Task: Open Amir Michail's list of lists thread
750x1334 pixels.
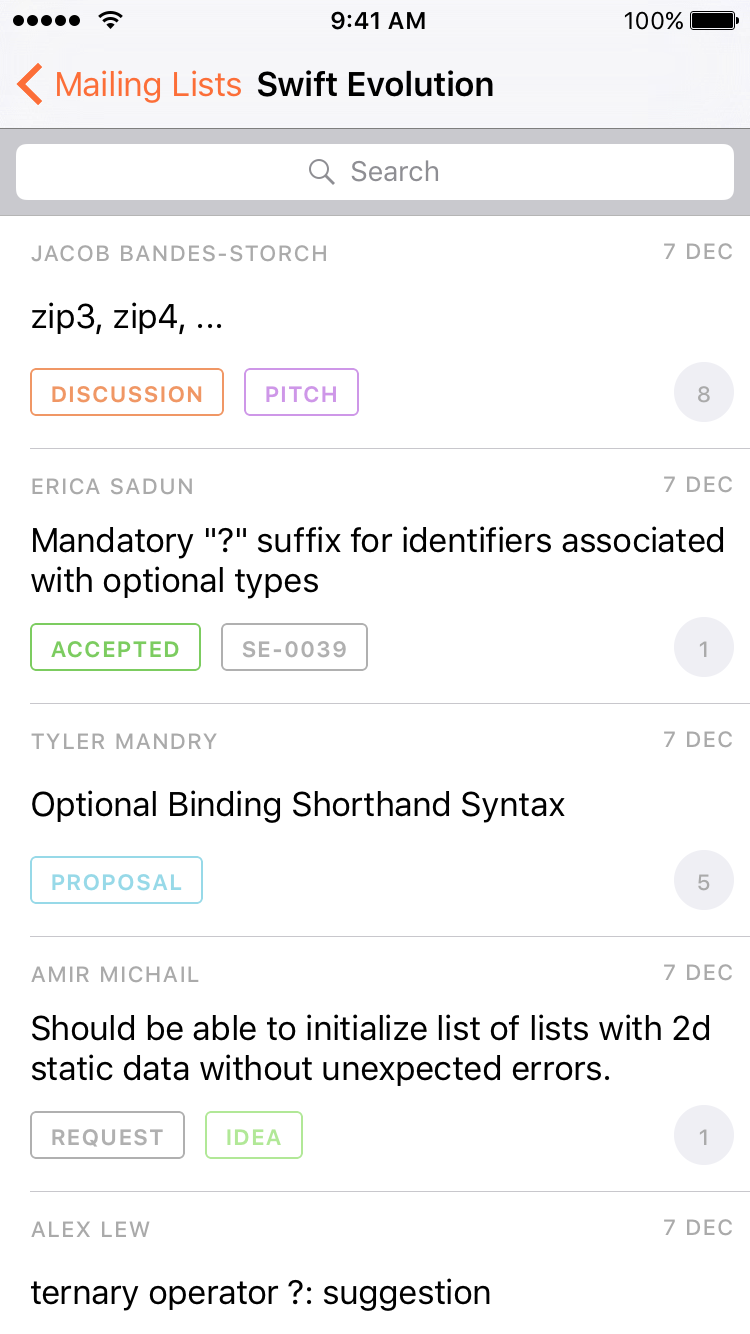Action: [370, 1048]
